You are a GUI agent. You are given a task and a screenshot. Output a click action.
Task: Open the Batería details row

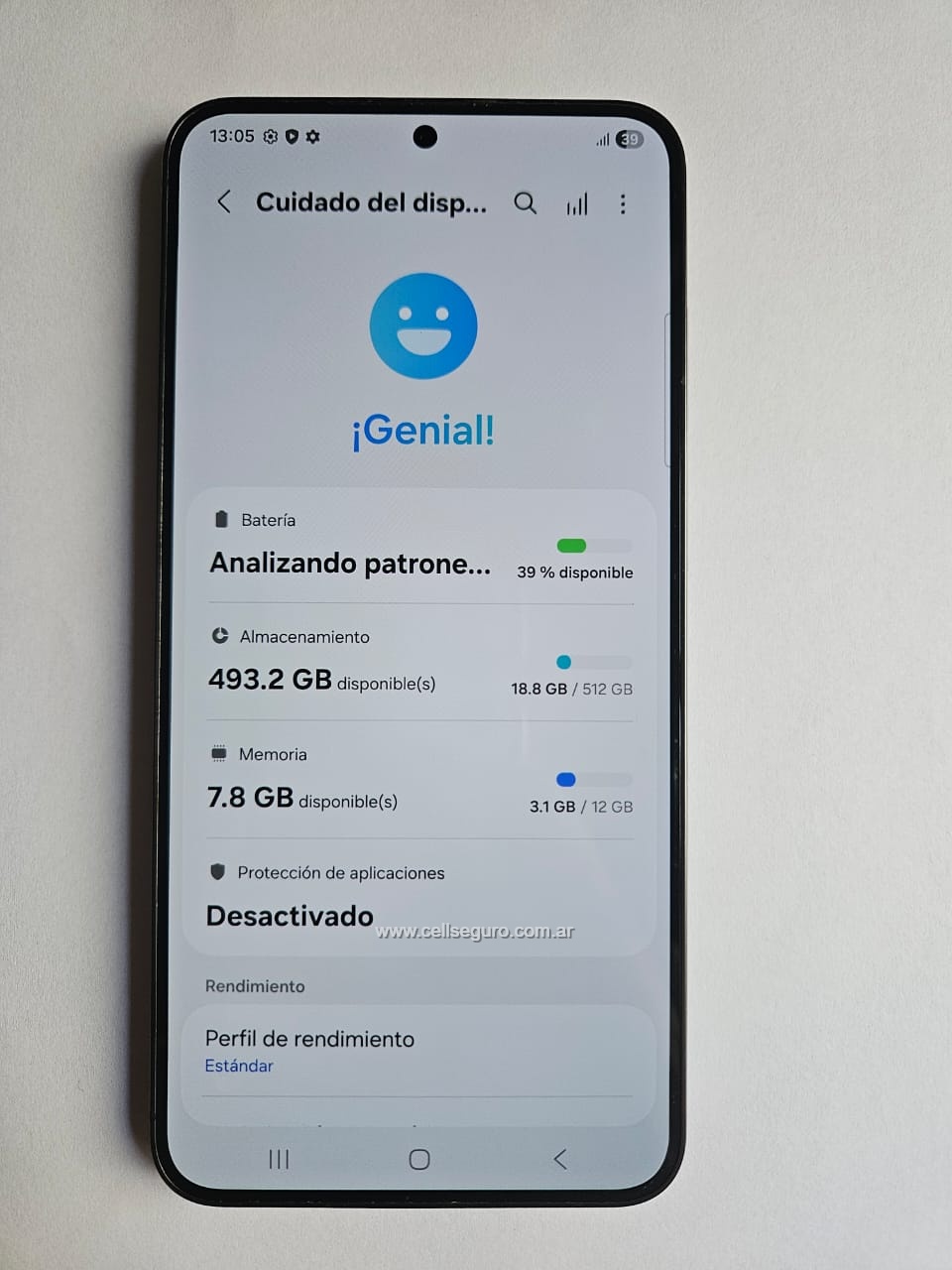[420, 549]
